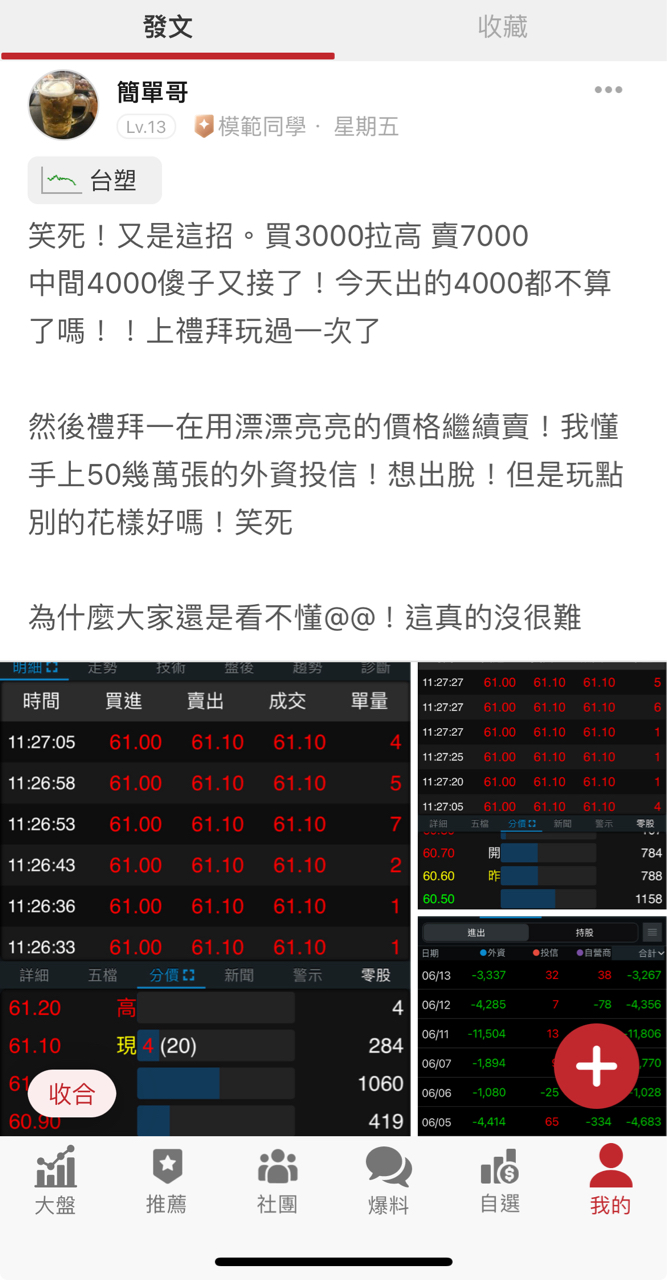Screen dimensions: 667x1280
Task: Go to the 大盤 tab
Action: click(x=55, y=1181)
